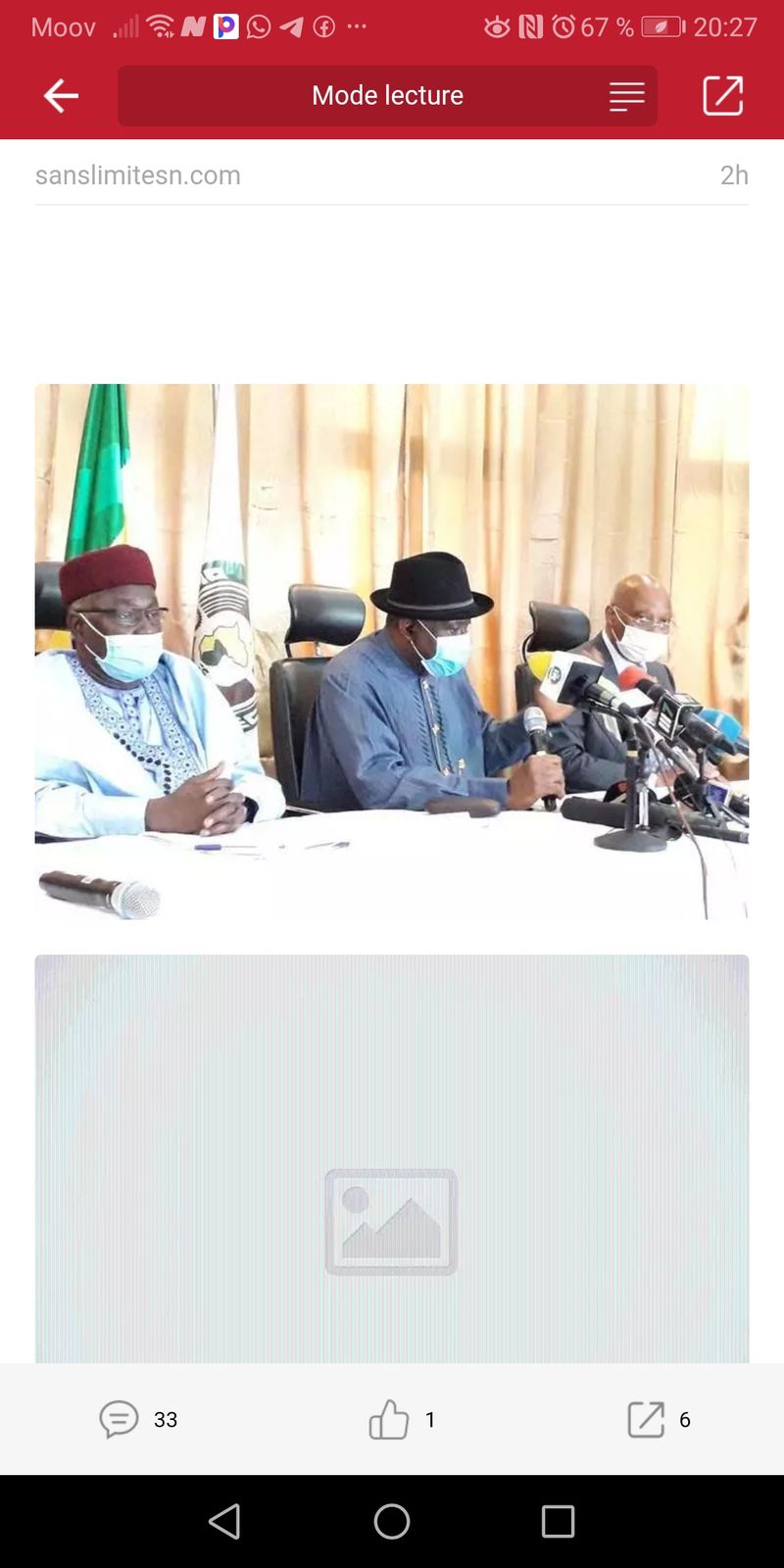Toggle the Mode lecture reader view
784x1568 pixels.
coord(387,95)
